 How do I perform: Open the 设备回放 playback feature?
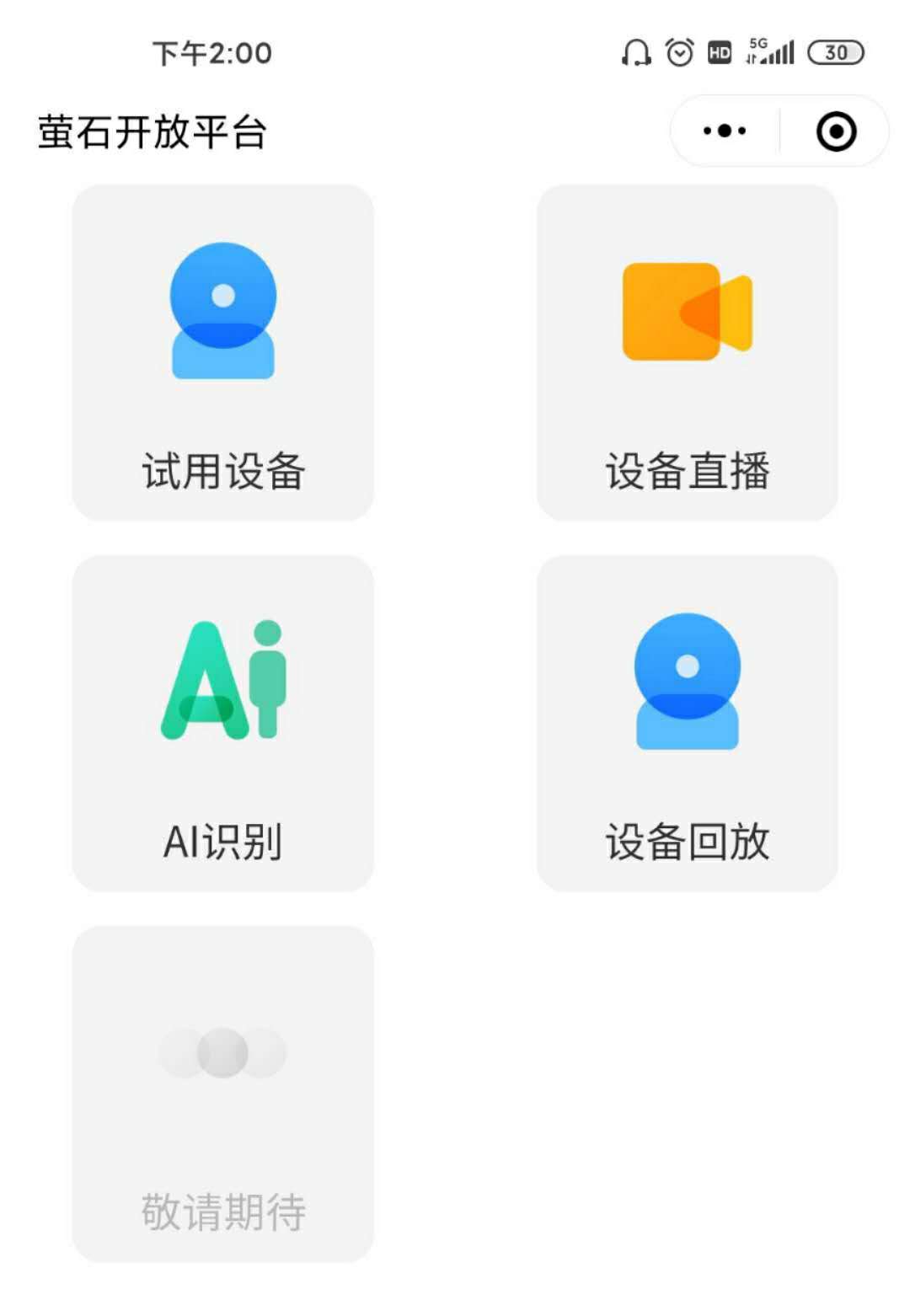click(687, 723)
